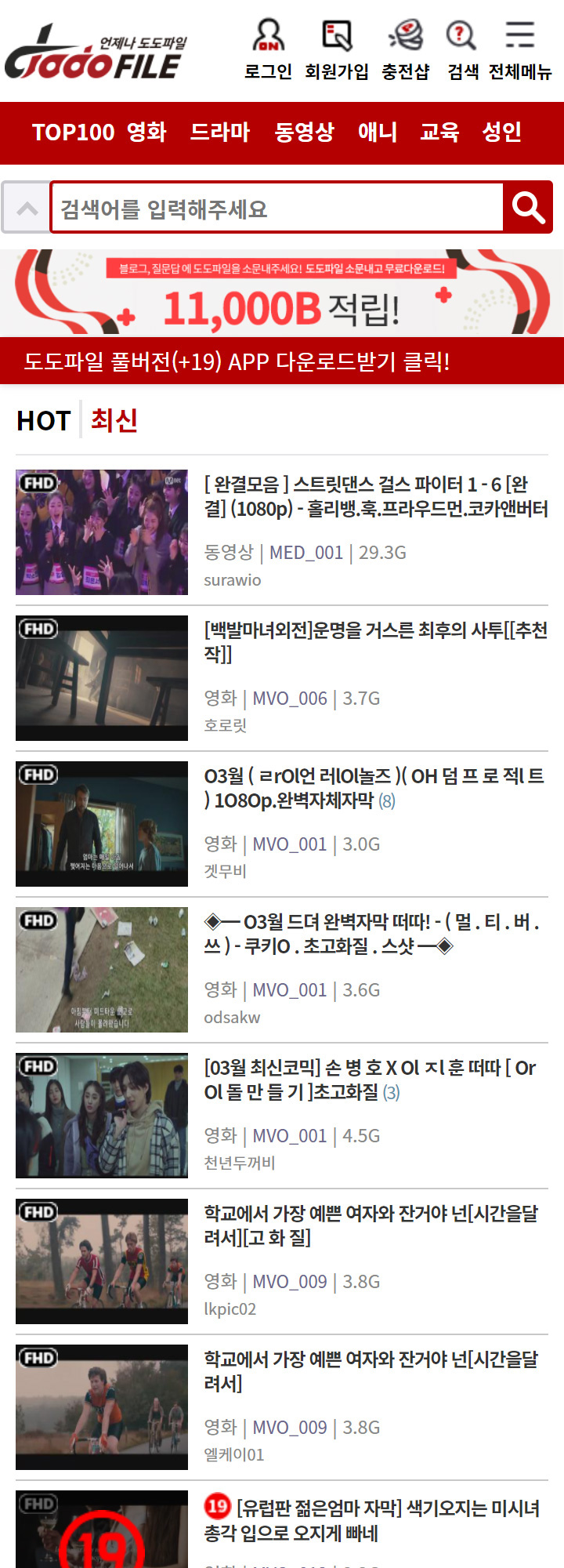The height and width of the screenshot is (1568, 564).
Task: Switch to the 교육 category
Action: [439, 132]
